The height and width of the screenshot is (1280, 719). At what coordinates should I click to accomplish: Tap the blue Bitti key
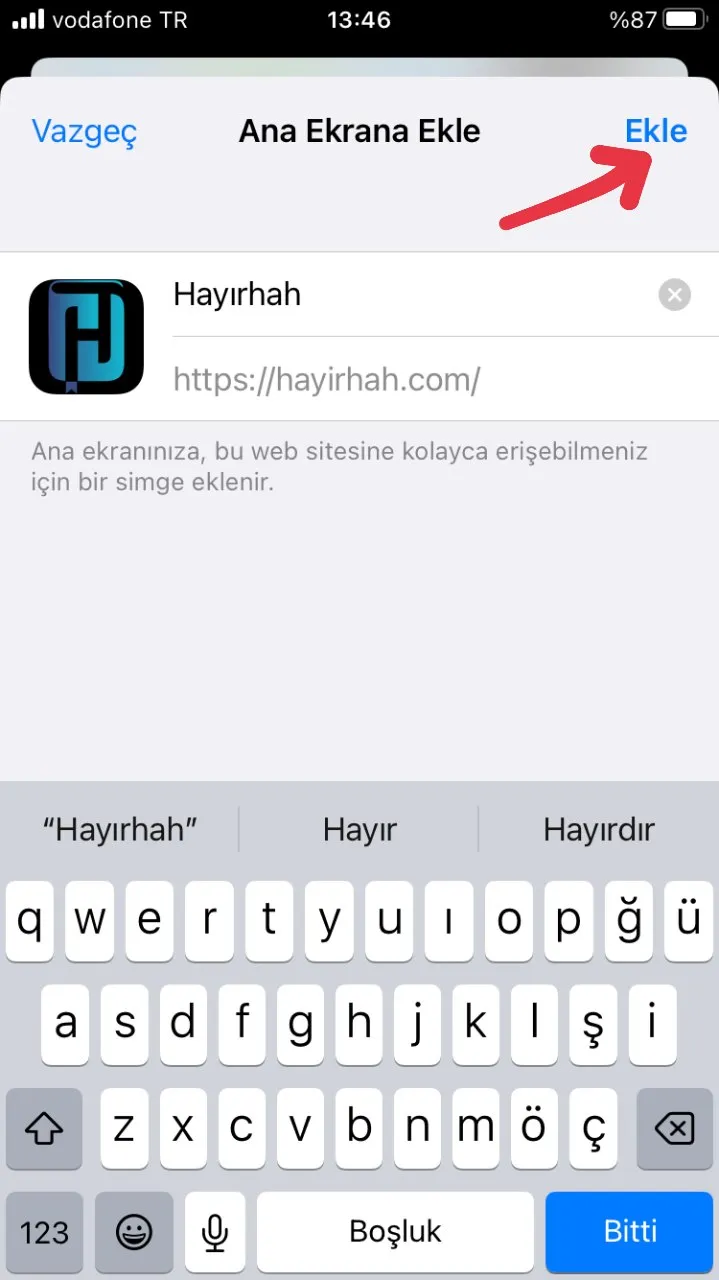tap(630, 1230)
